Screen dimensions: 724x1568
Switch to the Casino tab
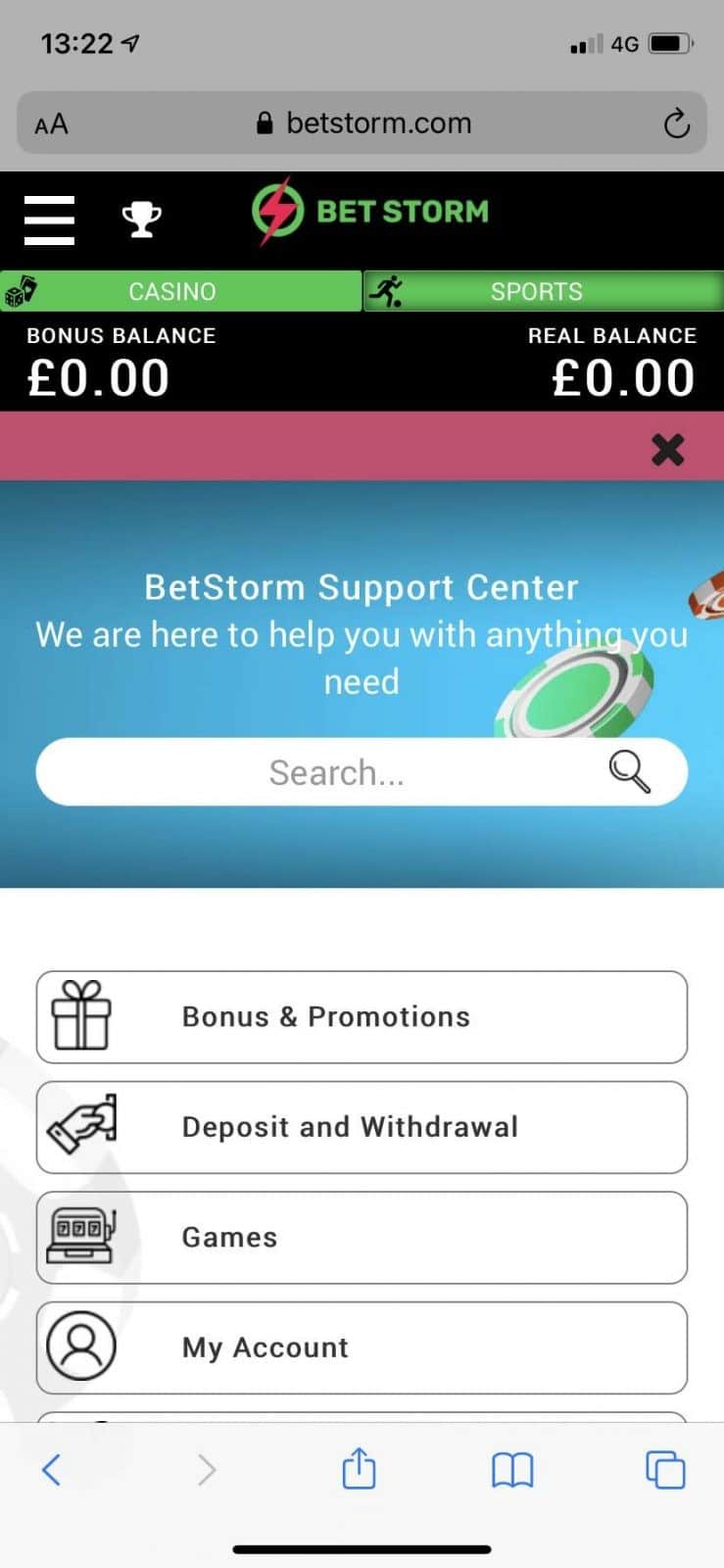tap(180, 291)
